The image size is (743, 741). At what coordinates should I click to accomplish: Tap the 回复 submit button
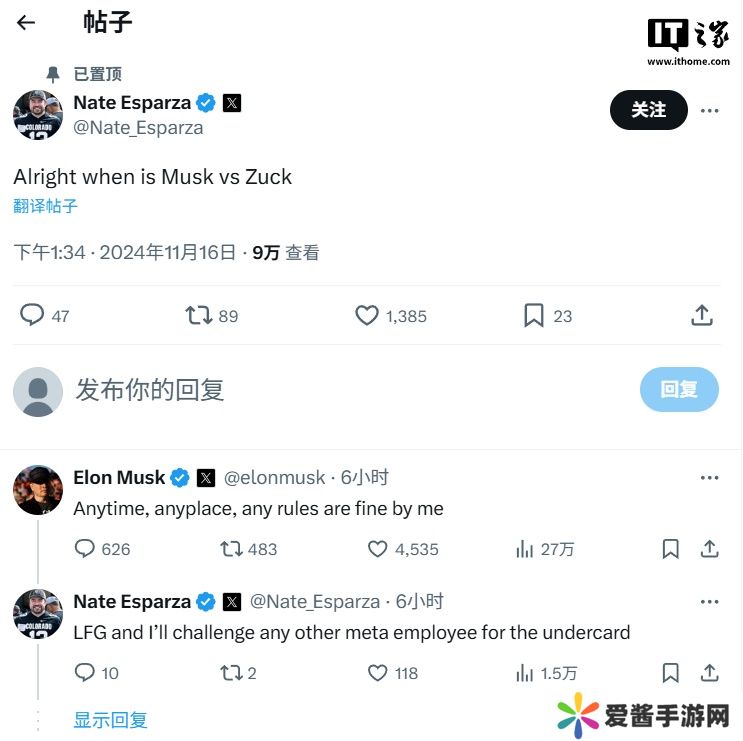coord(679,390)
